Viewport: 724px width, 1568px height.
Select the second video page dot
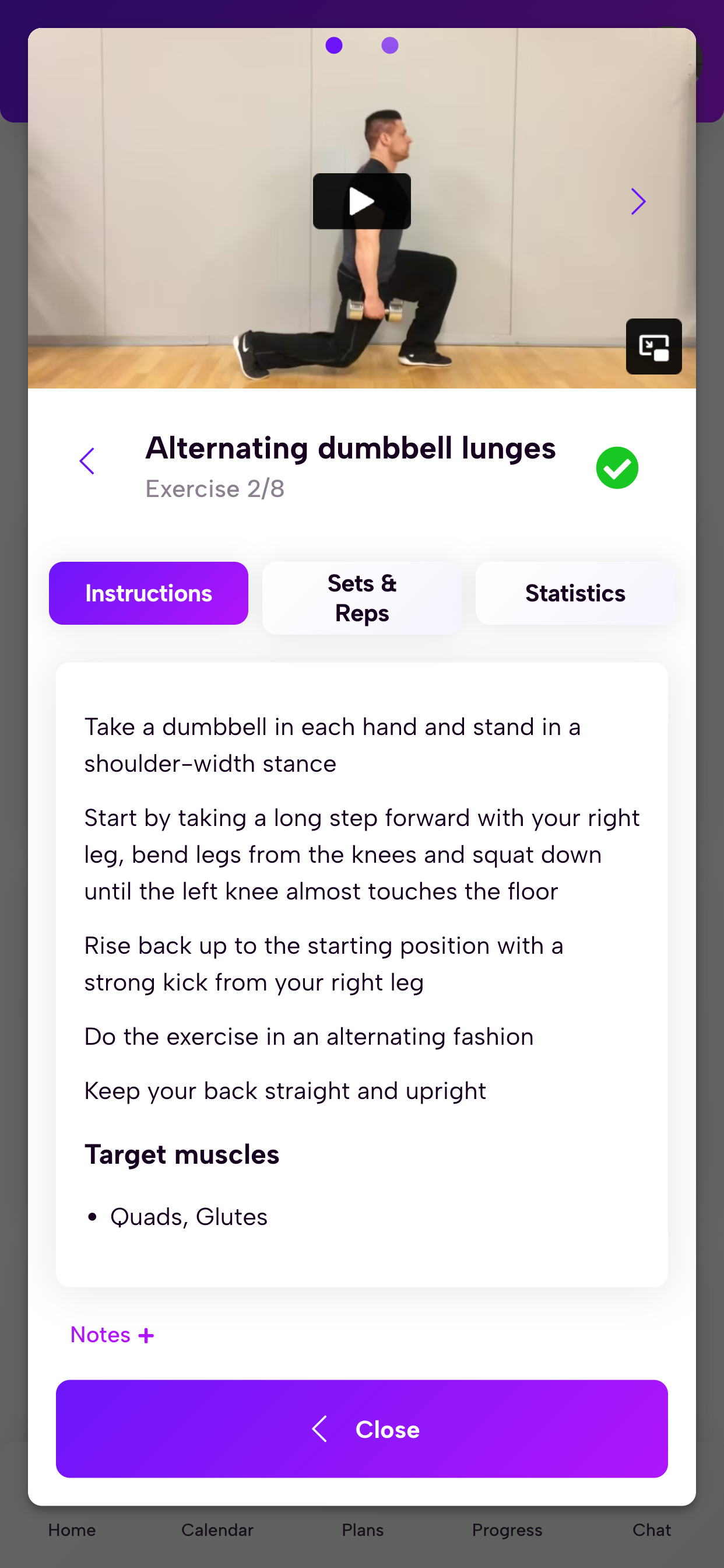(x=389, y=45)
